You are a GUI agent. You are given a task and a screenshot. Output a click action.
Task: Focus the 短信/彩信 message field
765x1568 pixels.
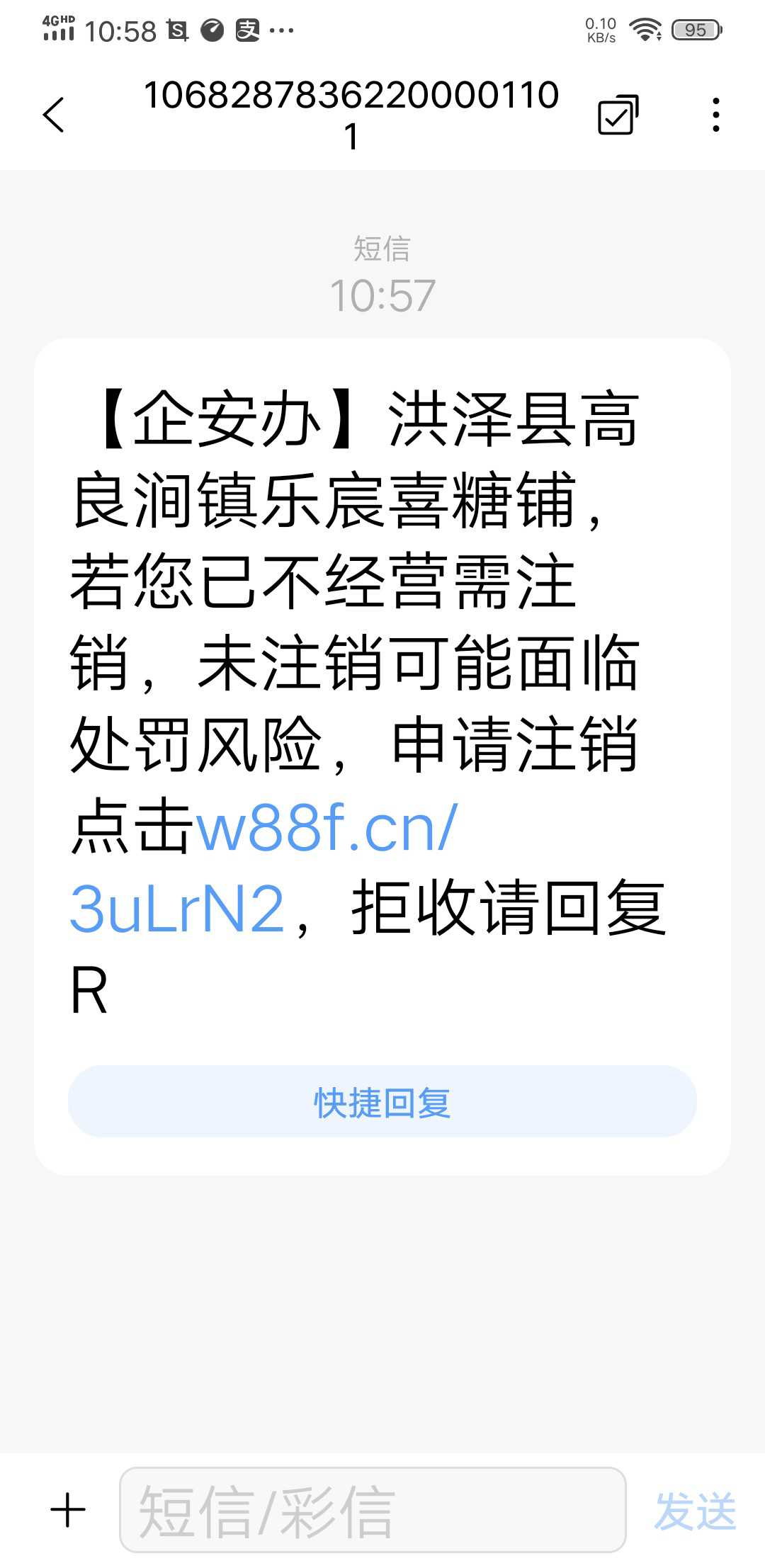coord(373,1510)
